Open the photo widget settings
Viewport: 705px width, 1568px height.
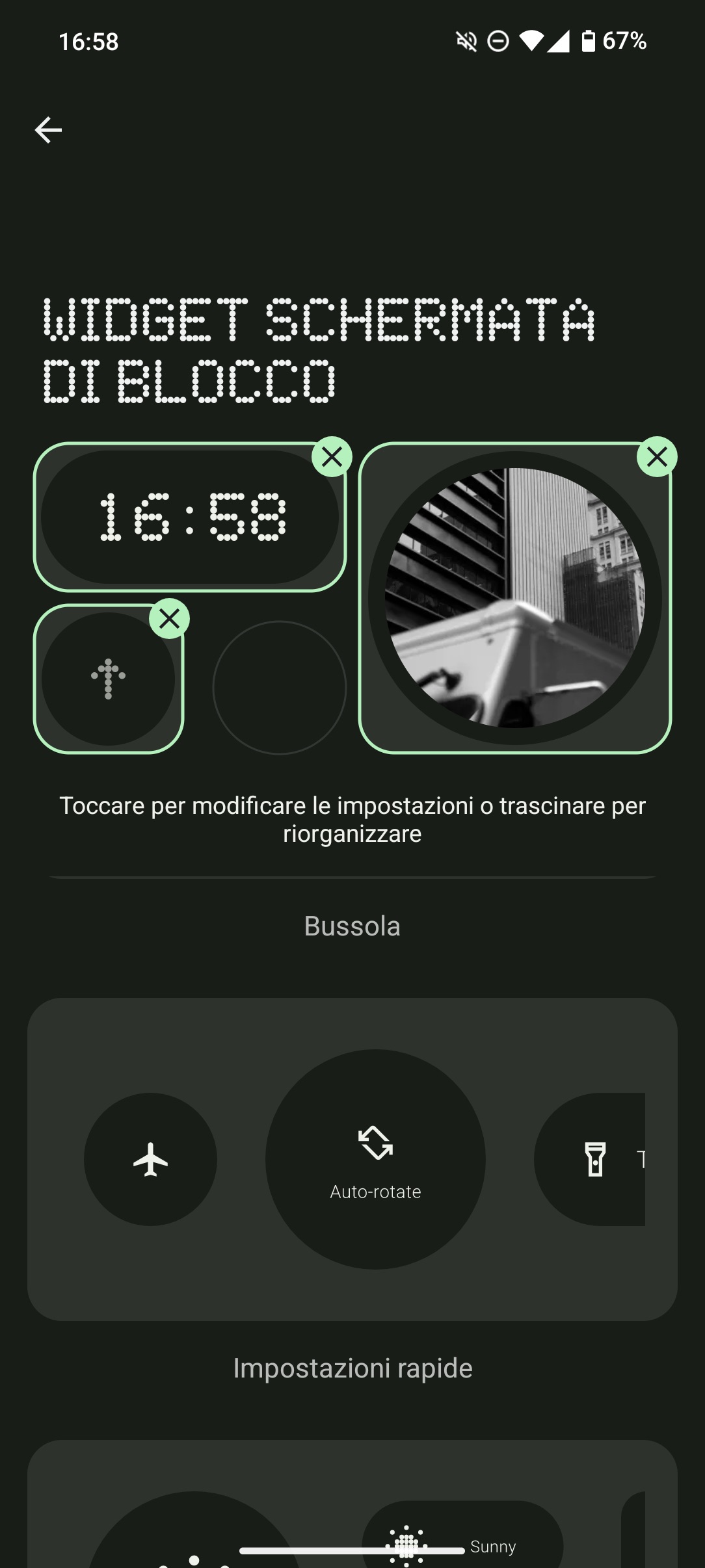(514, 598)
